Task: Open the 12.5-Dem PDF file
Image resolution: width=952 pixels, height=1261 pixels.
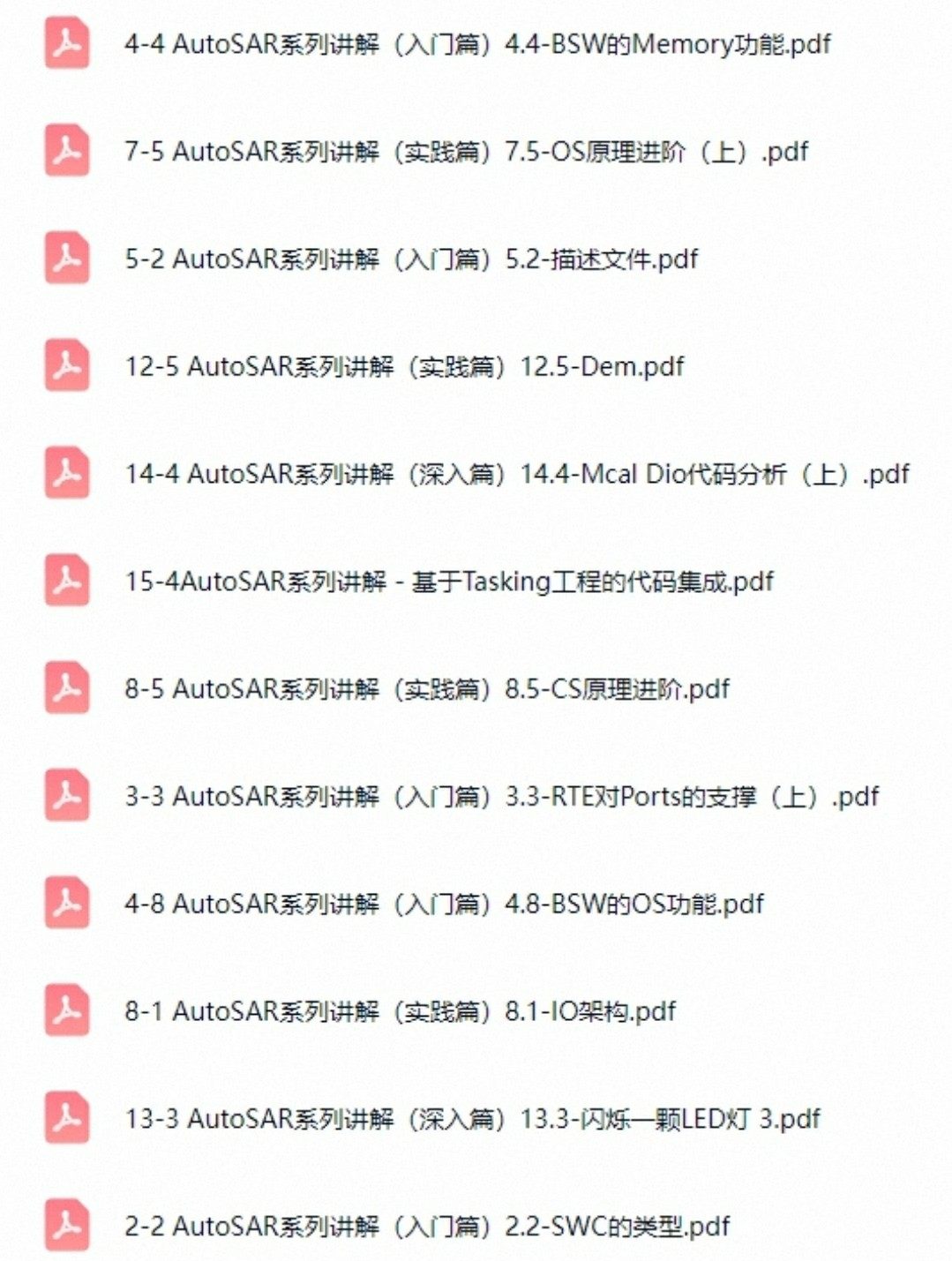Action: click(x=404, y=367)
